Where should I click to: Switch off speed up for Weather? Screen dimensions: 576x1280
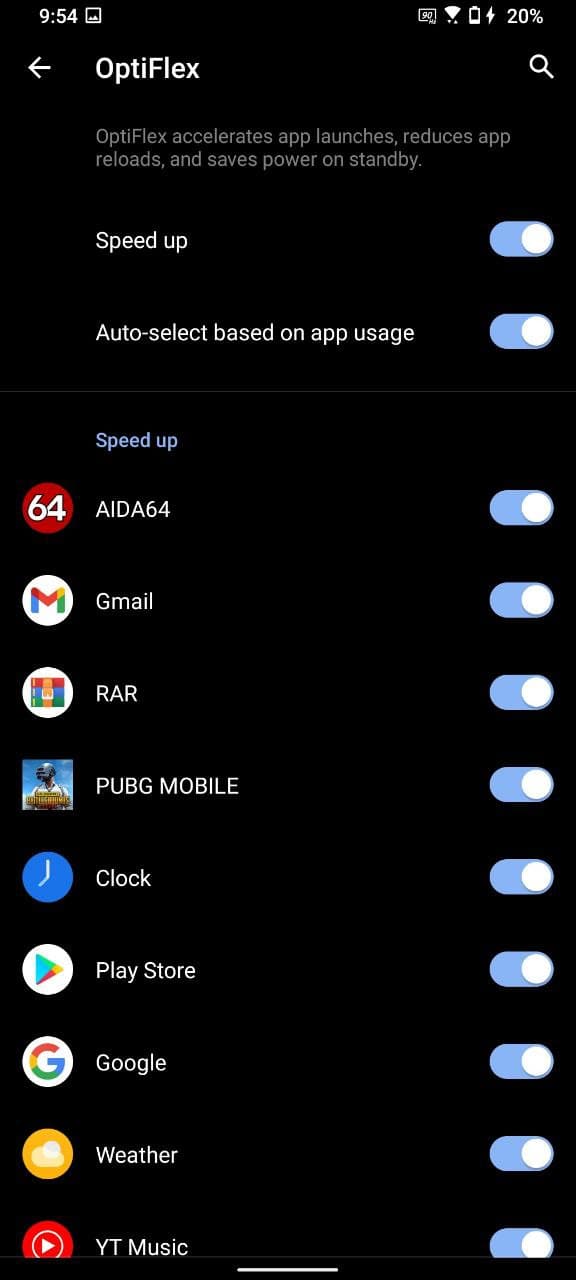click(521, 1154)
